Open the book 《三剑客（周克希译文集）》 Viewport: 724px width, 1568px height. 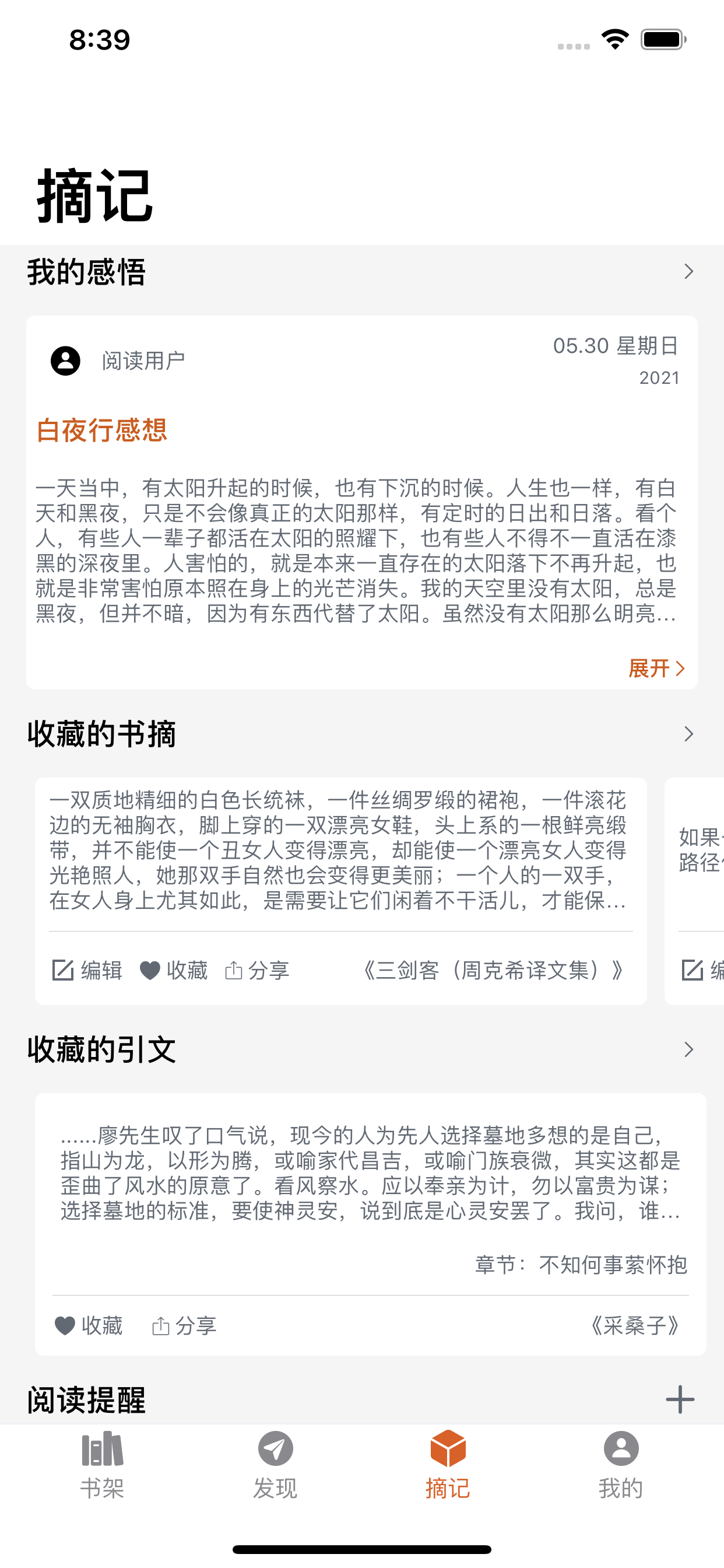[493, 970]
